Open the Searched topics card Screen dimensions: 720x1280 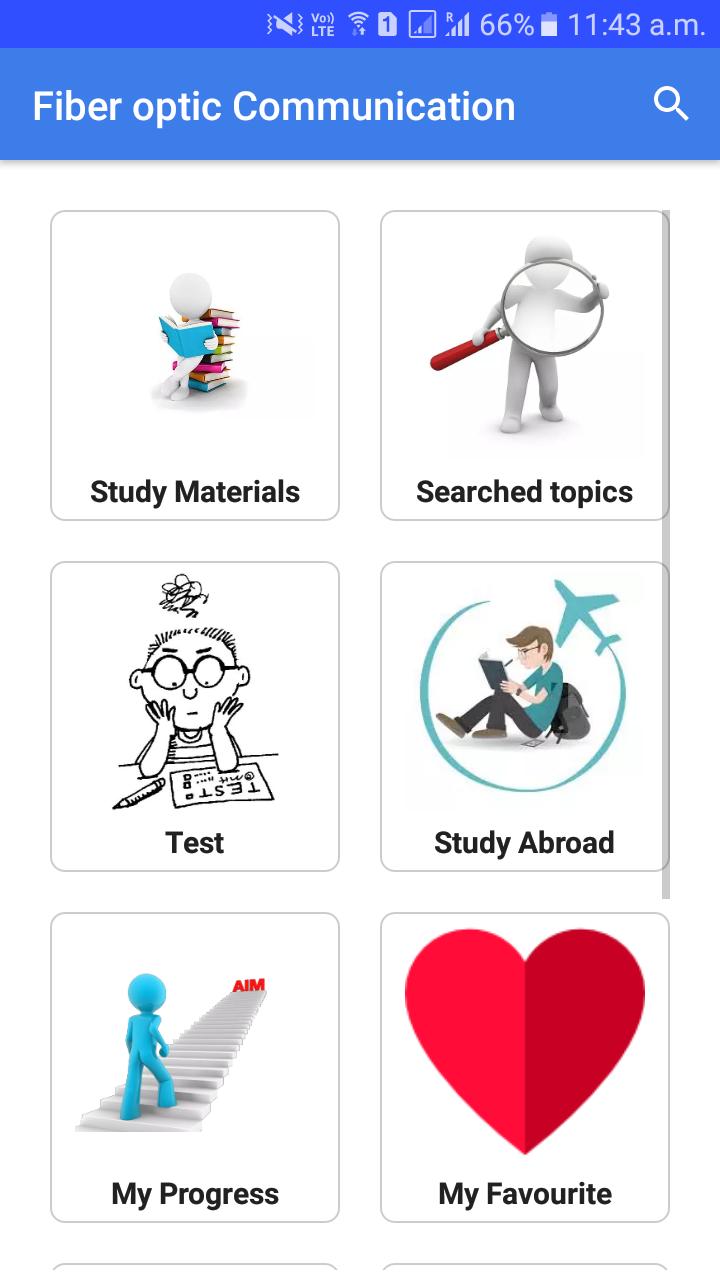coord(524,365)
